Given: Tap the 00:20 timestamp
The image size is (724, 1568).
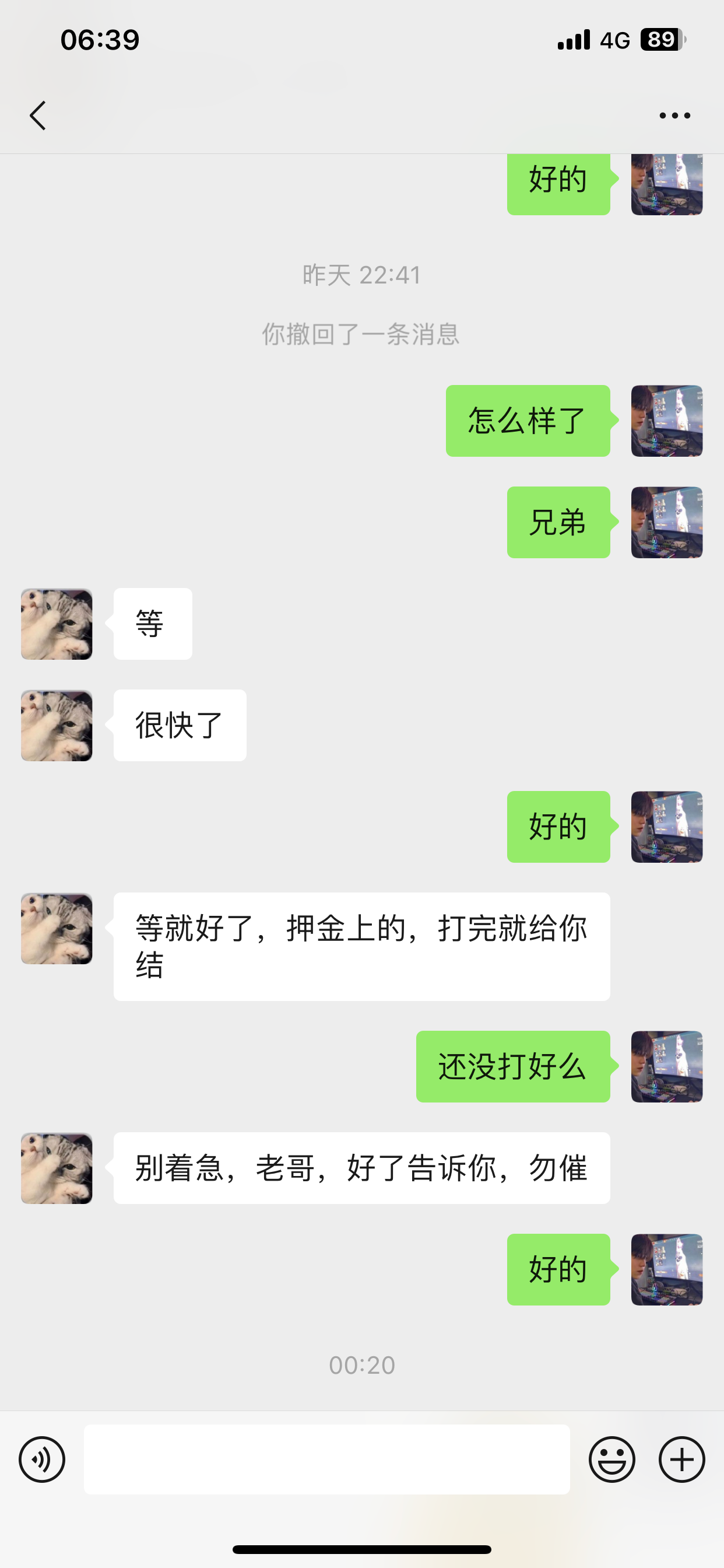Looking at the screenshot, I should pyautogui.click(x=361, y=1364).
